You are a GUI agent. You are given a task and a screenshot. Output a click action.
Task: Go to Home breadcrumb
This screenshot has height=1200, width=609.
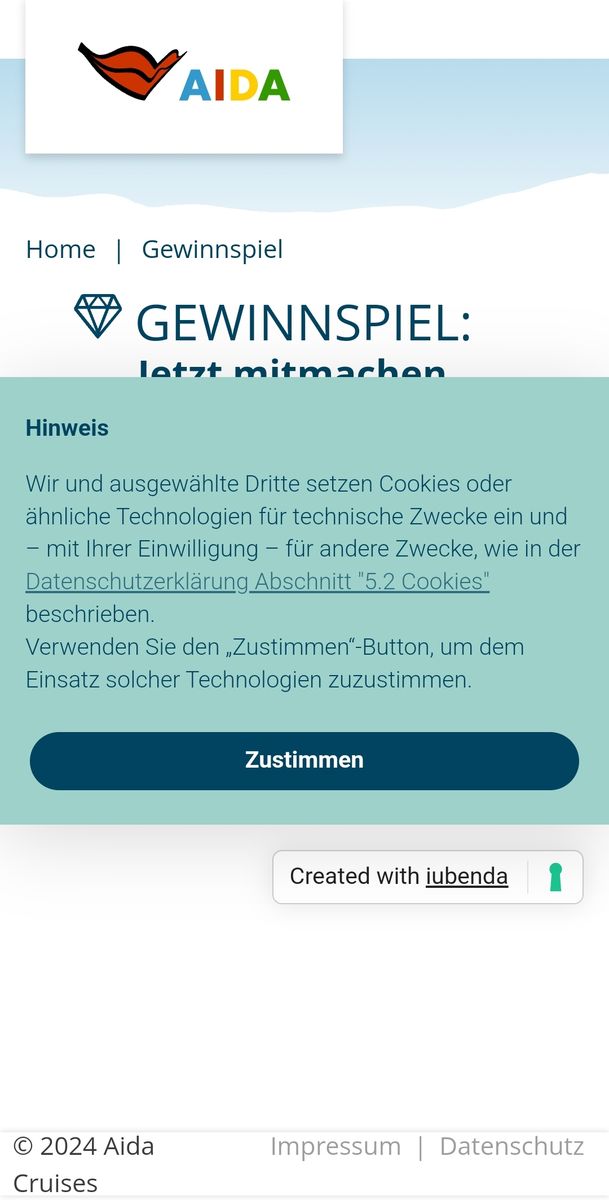point(60,249)
